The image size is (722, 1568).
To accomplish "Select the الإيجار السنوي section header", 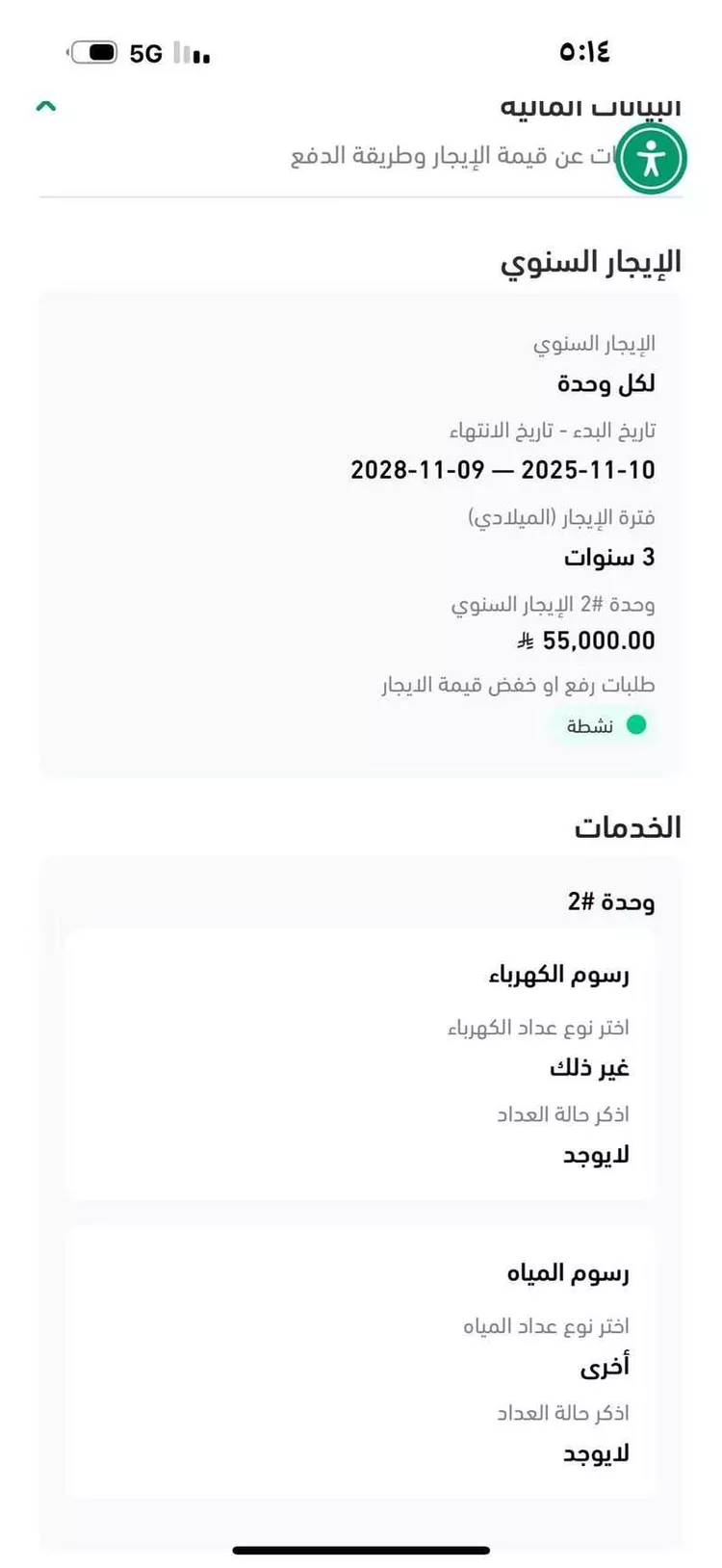I will 592,258.
